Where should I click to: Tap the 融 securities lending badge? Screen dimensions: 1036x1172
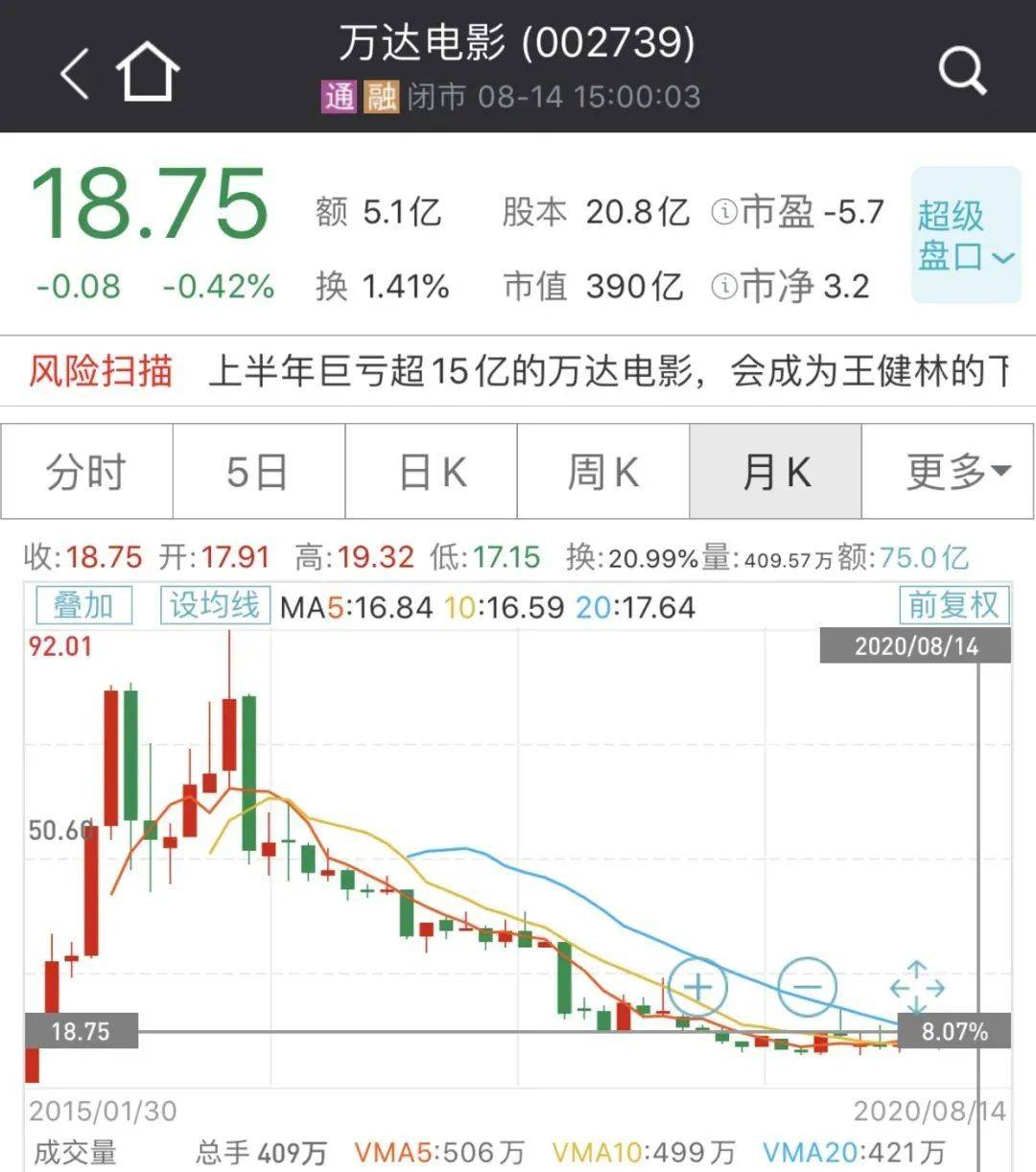[x=378, y=97]
